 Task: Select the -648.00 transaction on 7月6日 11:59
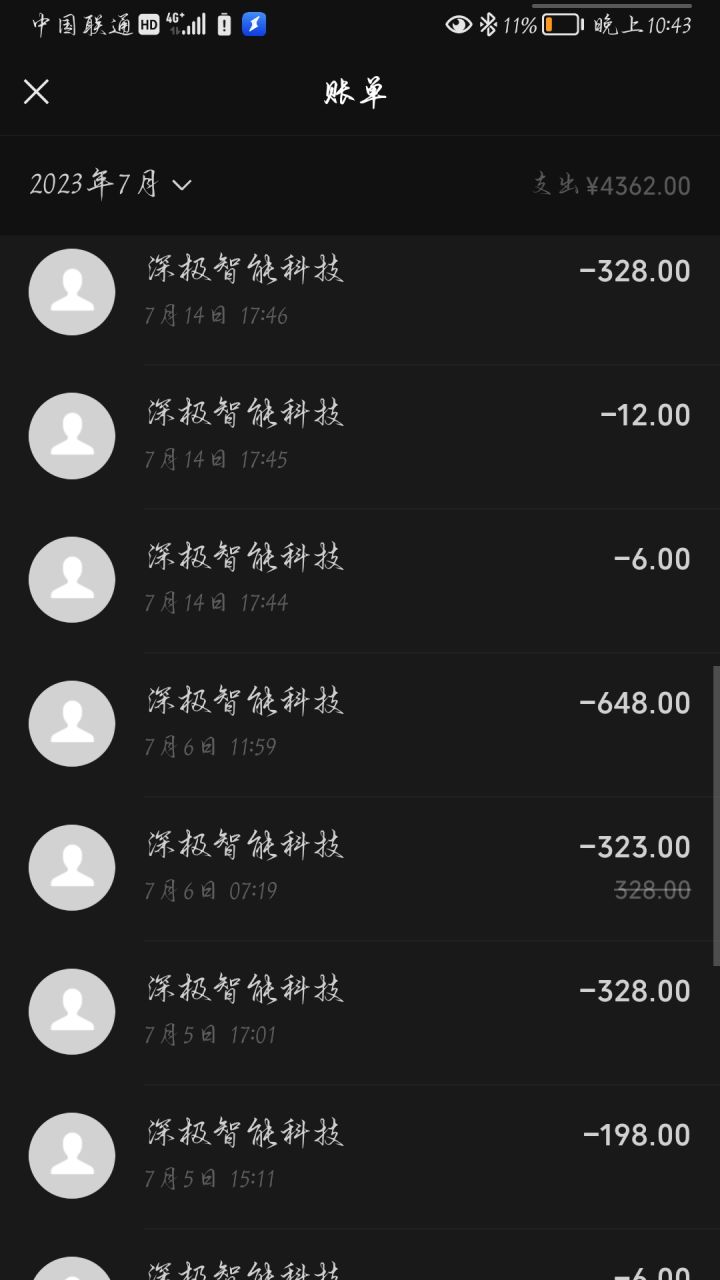360,724
